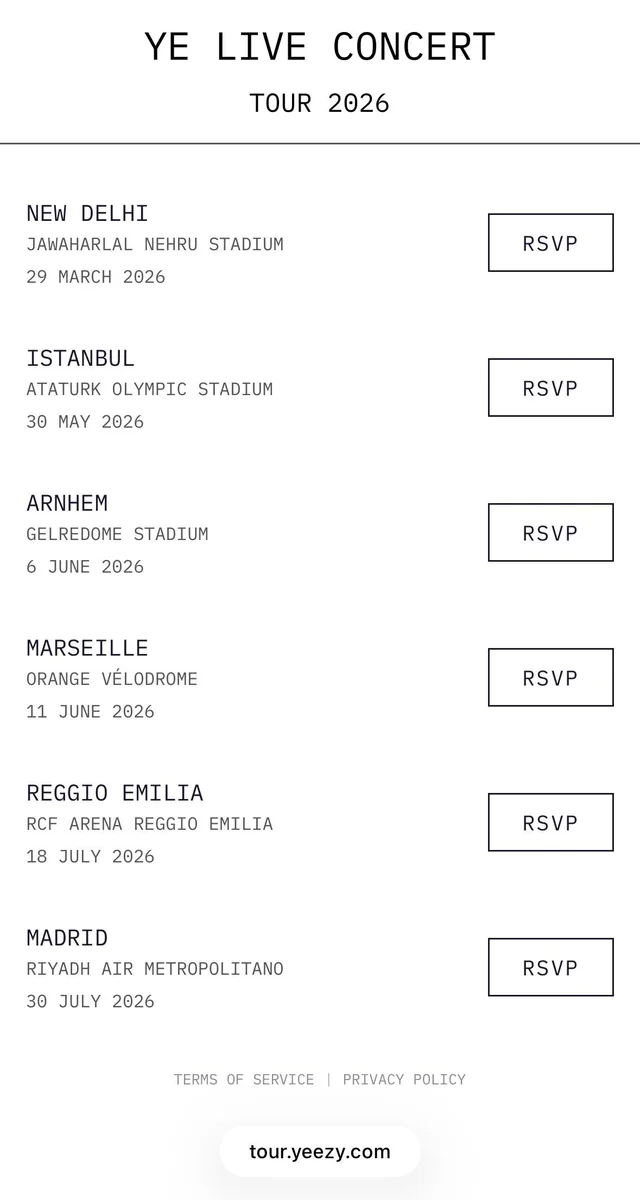View the Privacy Policy

click(404, 1080)
